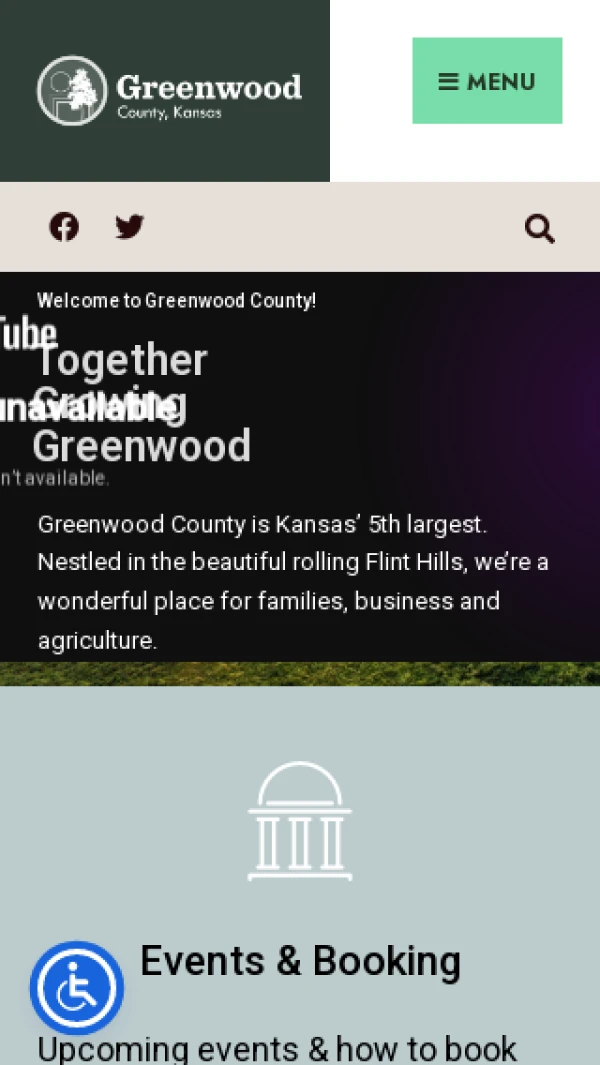
Task: Go to homepage via Greenwood County logo
Action: pyautogui.click(x=169, y=90)
